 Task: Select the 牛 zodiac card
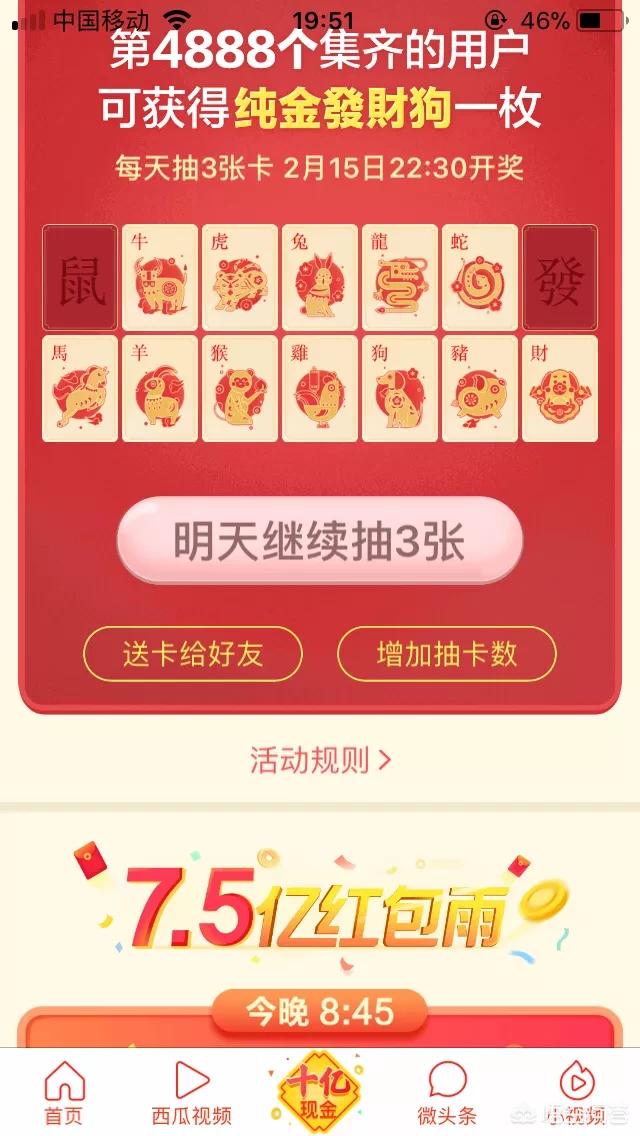pyautogui.click(x=160, y=277)
